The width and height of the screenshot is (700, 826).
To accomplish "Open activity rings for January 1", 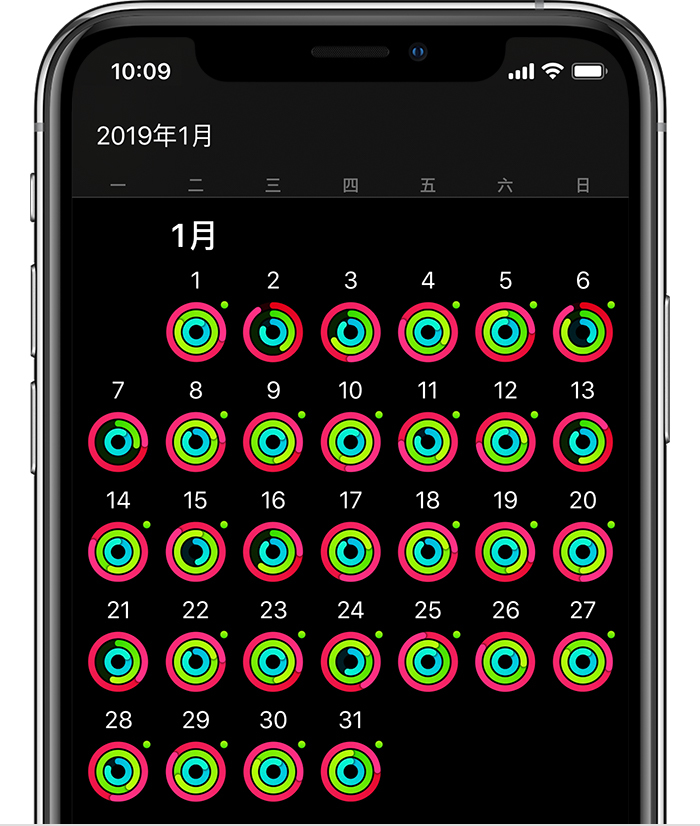I will [x=195, y=332].
